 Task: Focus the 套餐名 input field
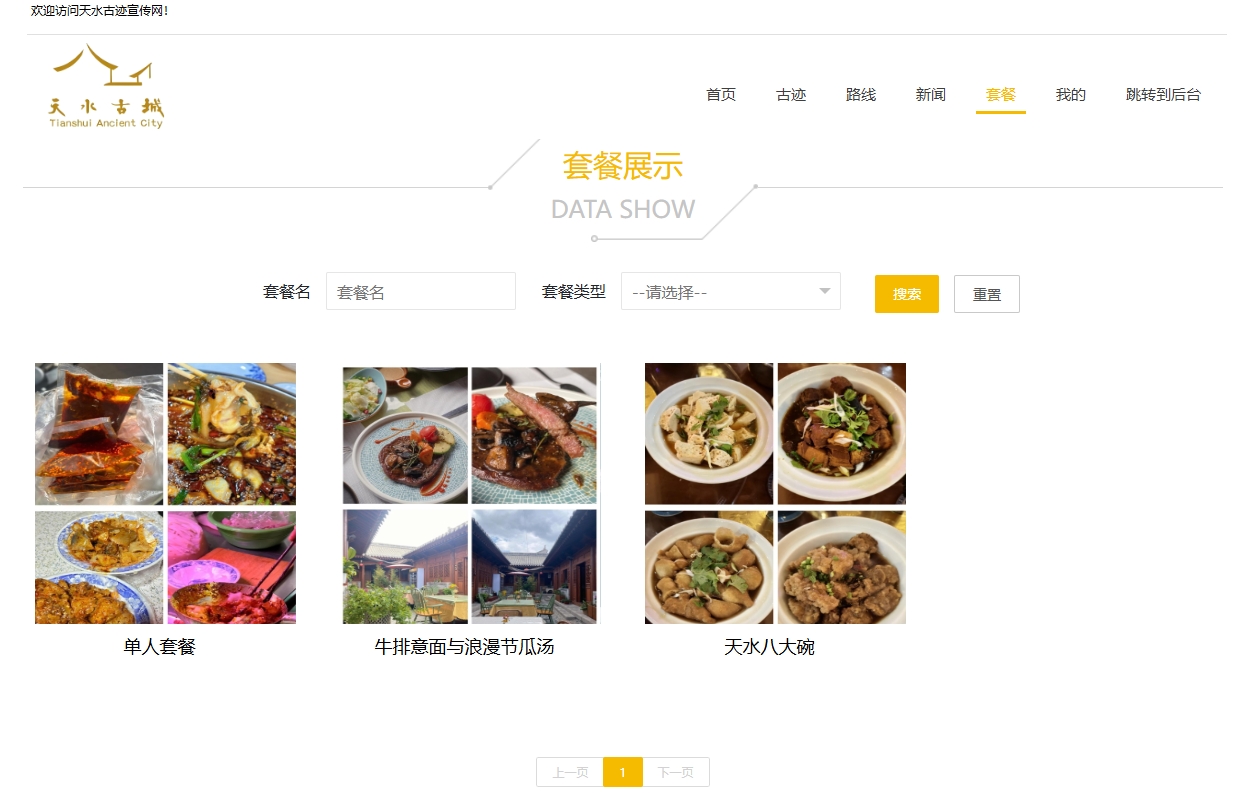point(420,292)
